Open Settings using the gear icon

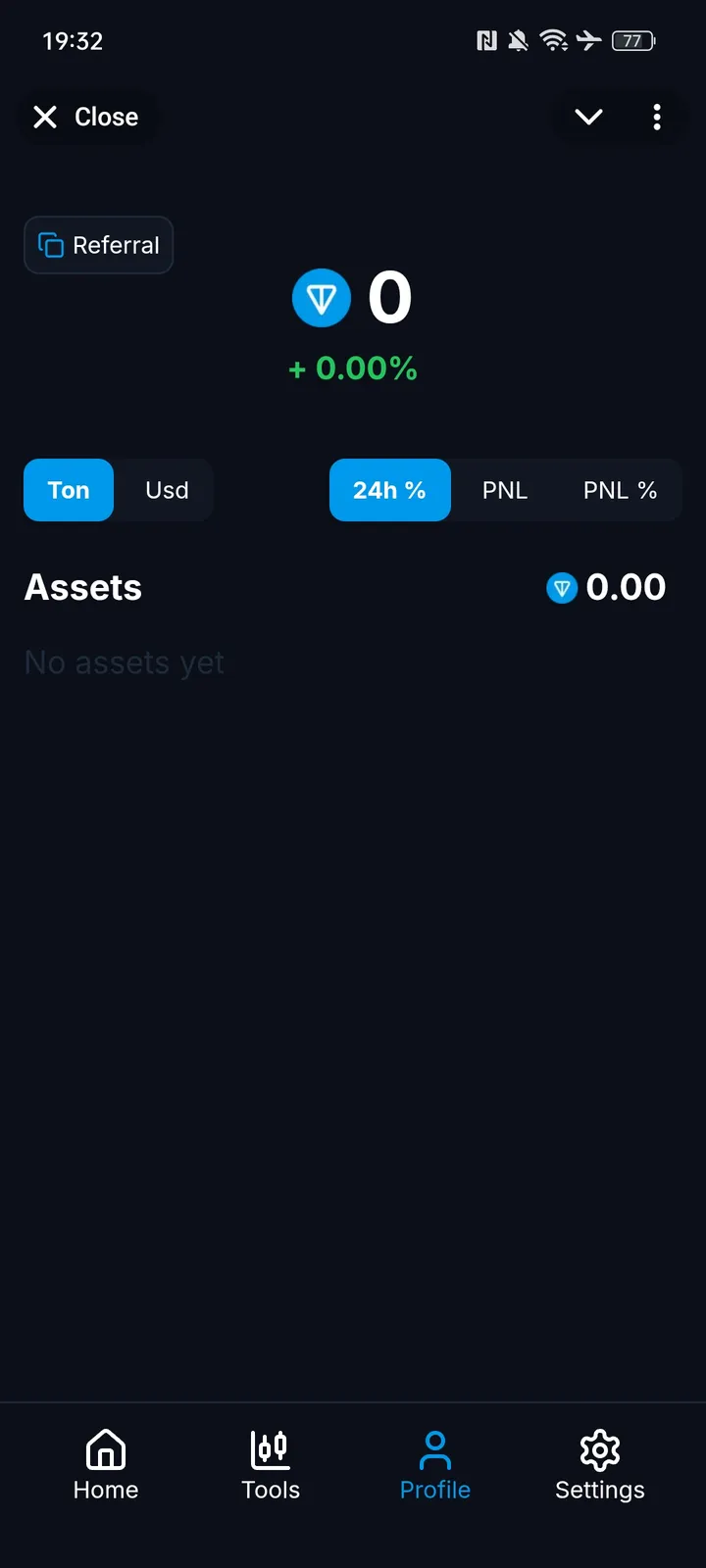coord(599,1447)
